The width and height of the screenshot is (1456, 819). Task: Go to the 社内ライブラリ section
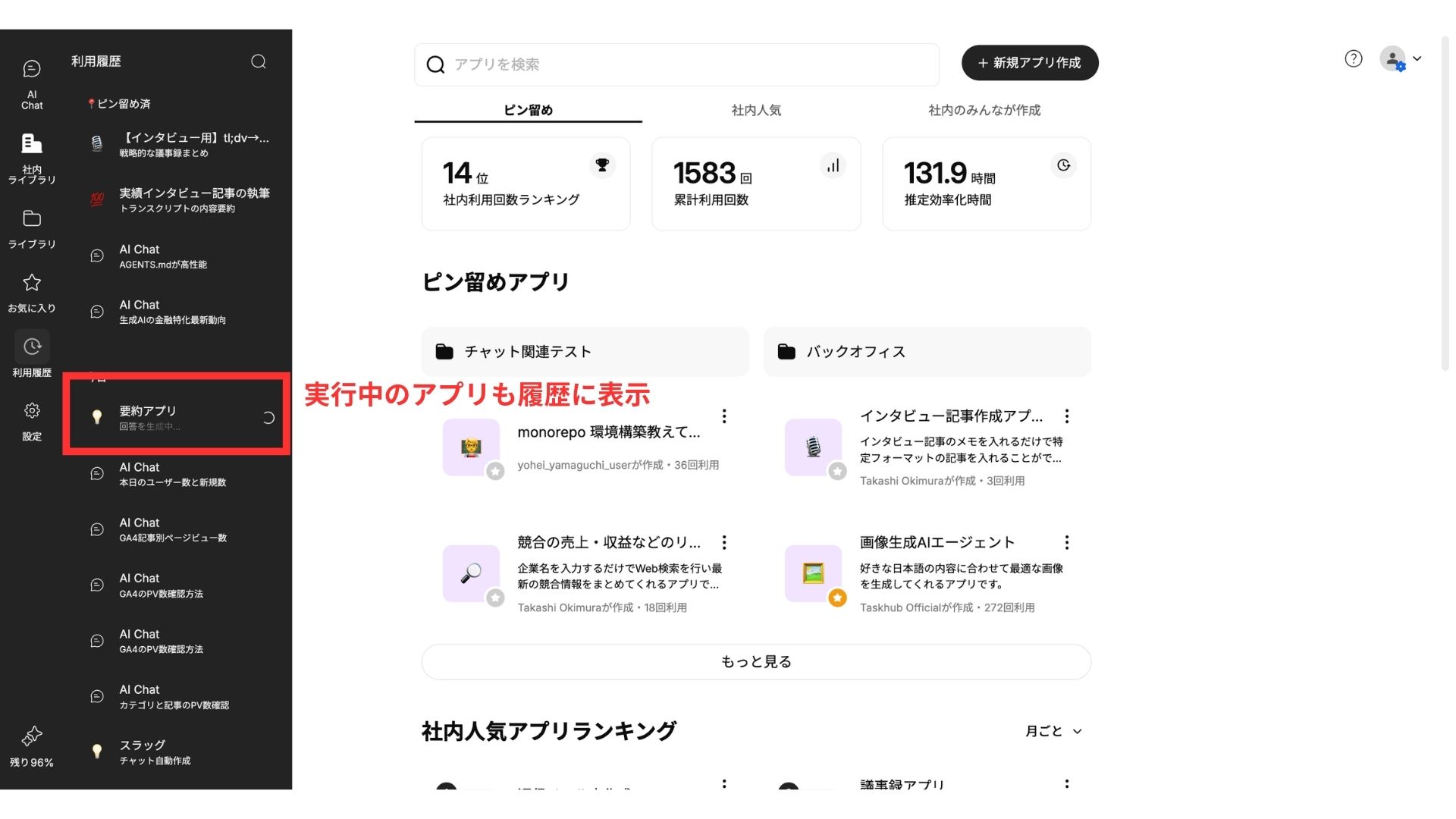pyautogui.click(x=32, y=158)
